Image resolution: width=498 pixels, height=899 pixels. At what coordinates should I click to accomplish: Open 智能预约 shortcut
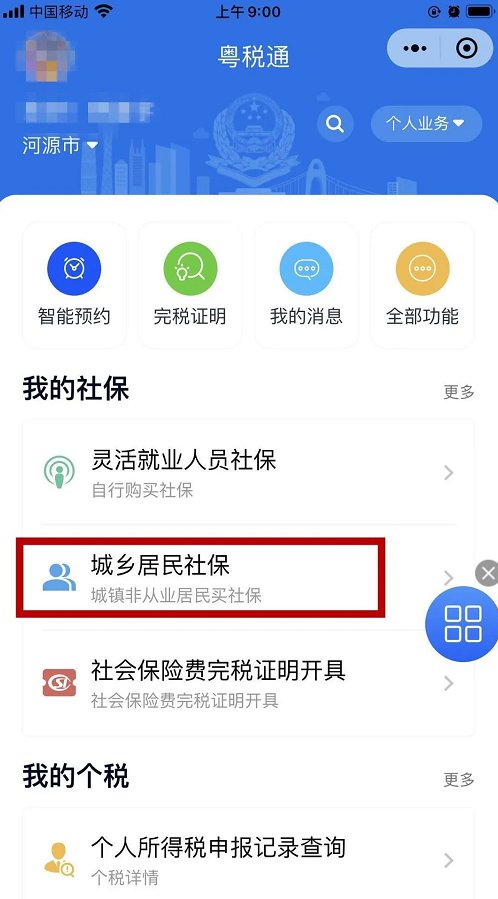[x=74, y=285]
